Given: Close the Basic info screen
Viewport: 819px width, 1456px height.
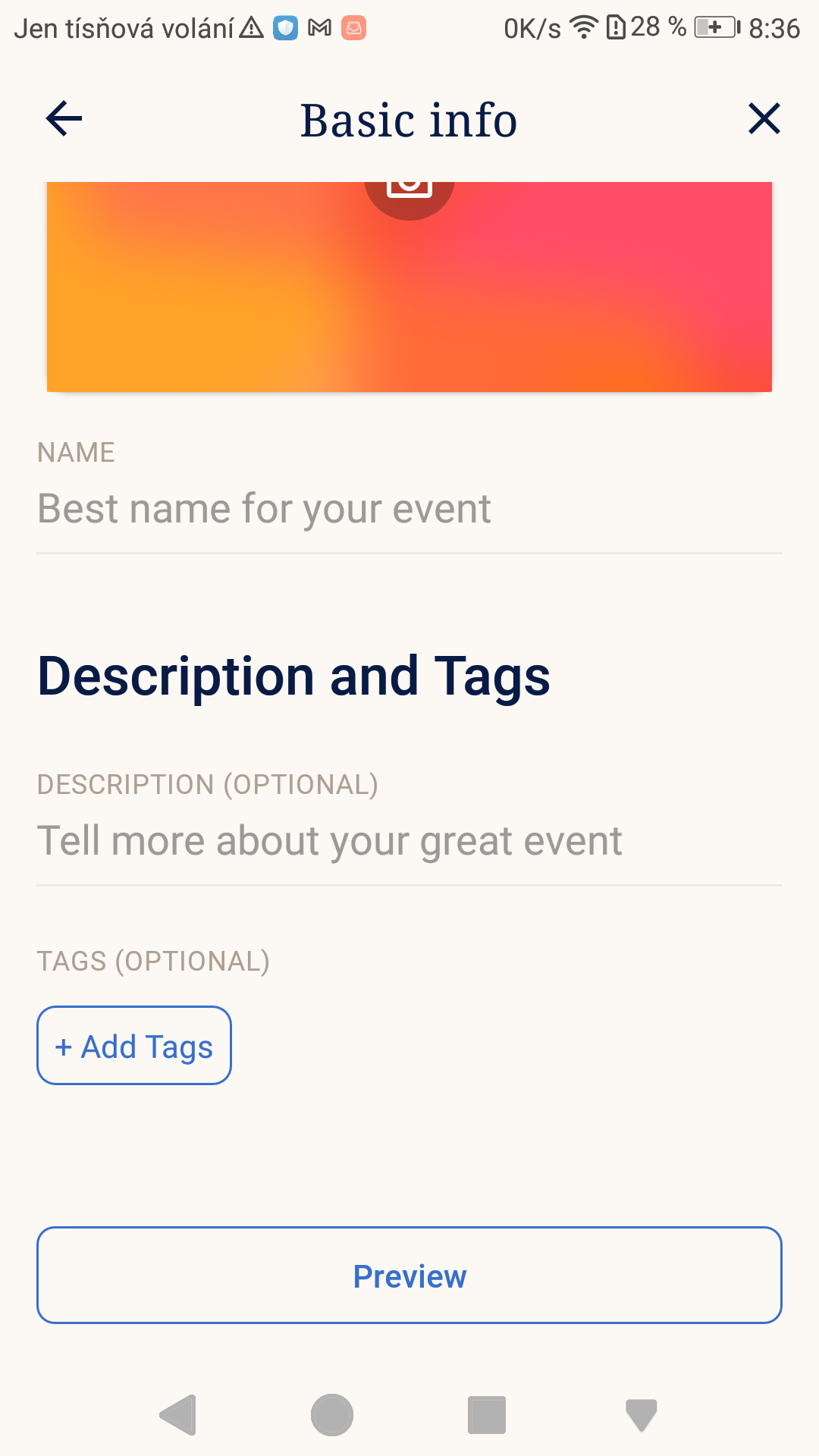Looking at the screenshot, I should point(764,119).
